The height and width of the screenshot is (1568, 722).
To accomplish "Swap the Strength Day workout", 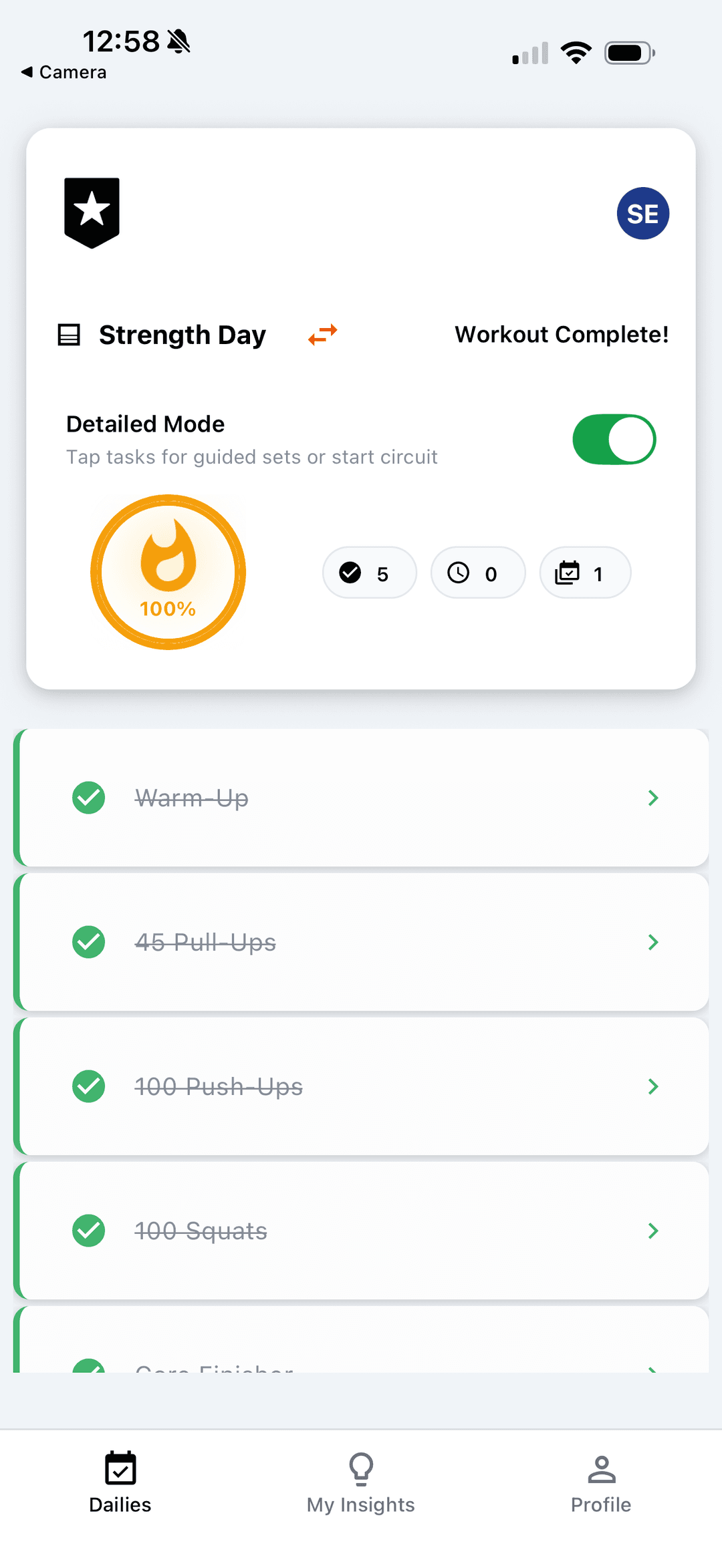I will [323, 334].
